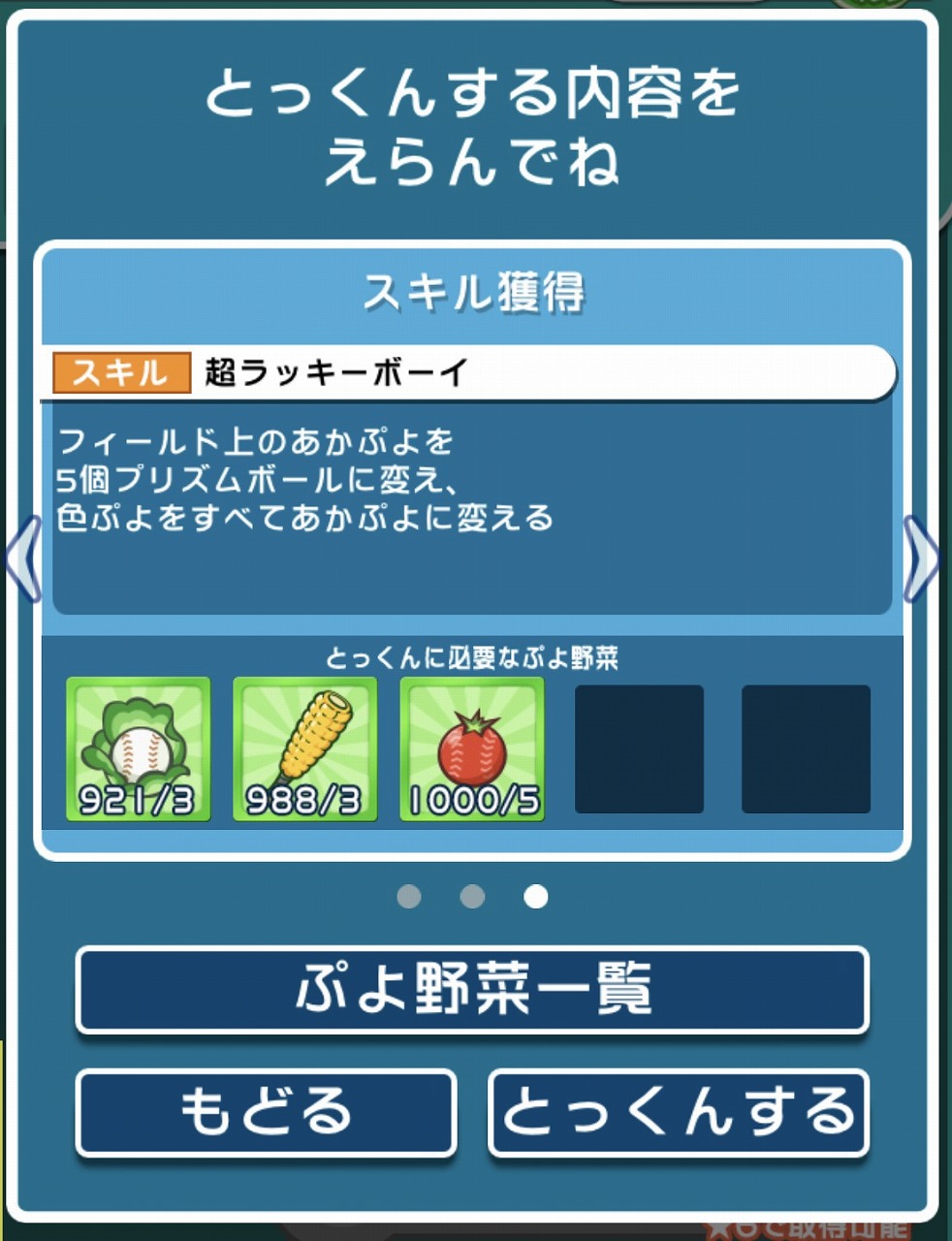This screenshot has width=952, height=1241.
Task: Jump to the second page dot
Action: coord(472,897)
